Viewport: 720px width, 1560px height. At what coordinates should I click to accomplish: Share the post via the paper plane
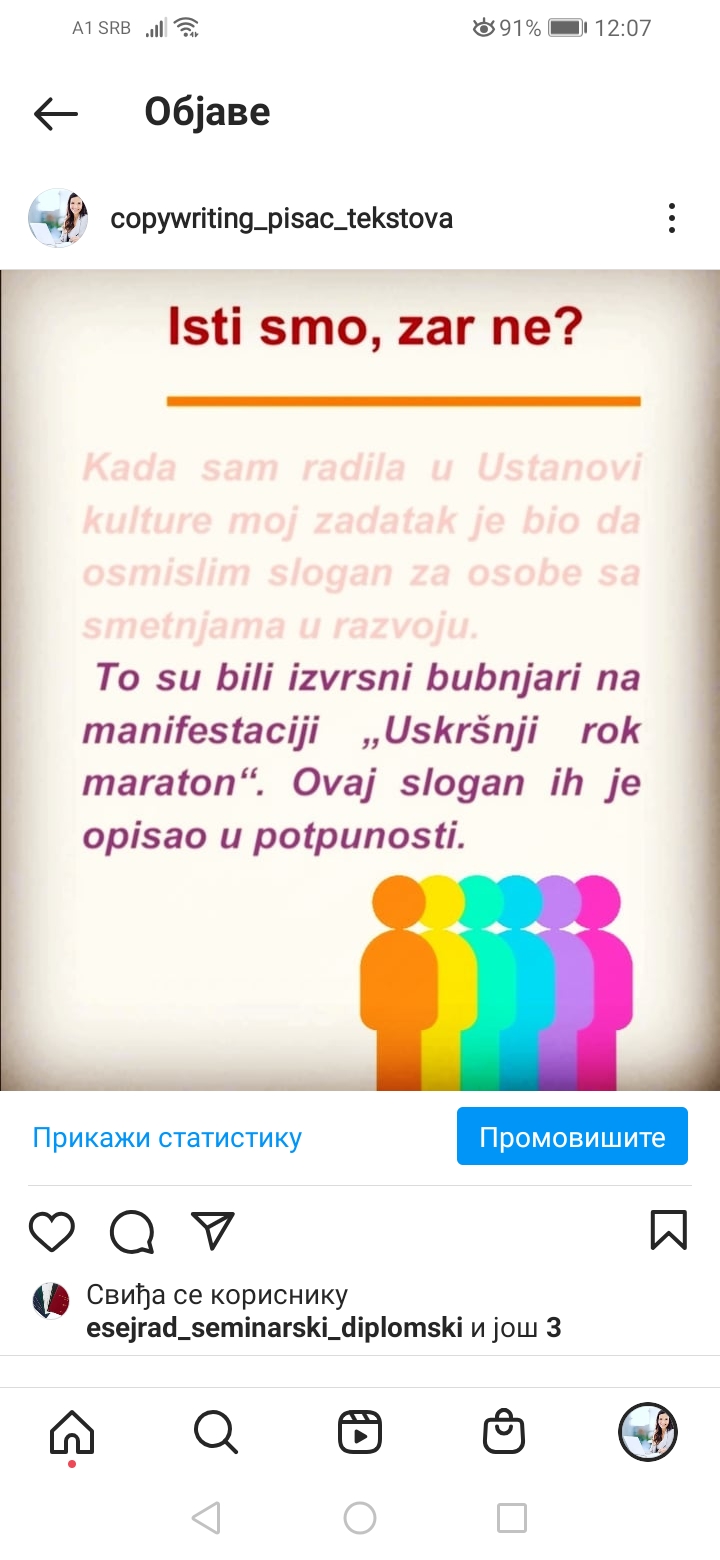pyautogui.click(x=212, y=1231)
